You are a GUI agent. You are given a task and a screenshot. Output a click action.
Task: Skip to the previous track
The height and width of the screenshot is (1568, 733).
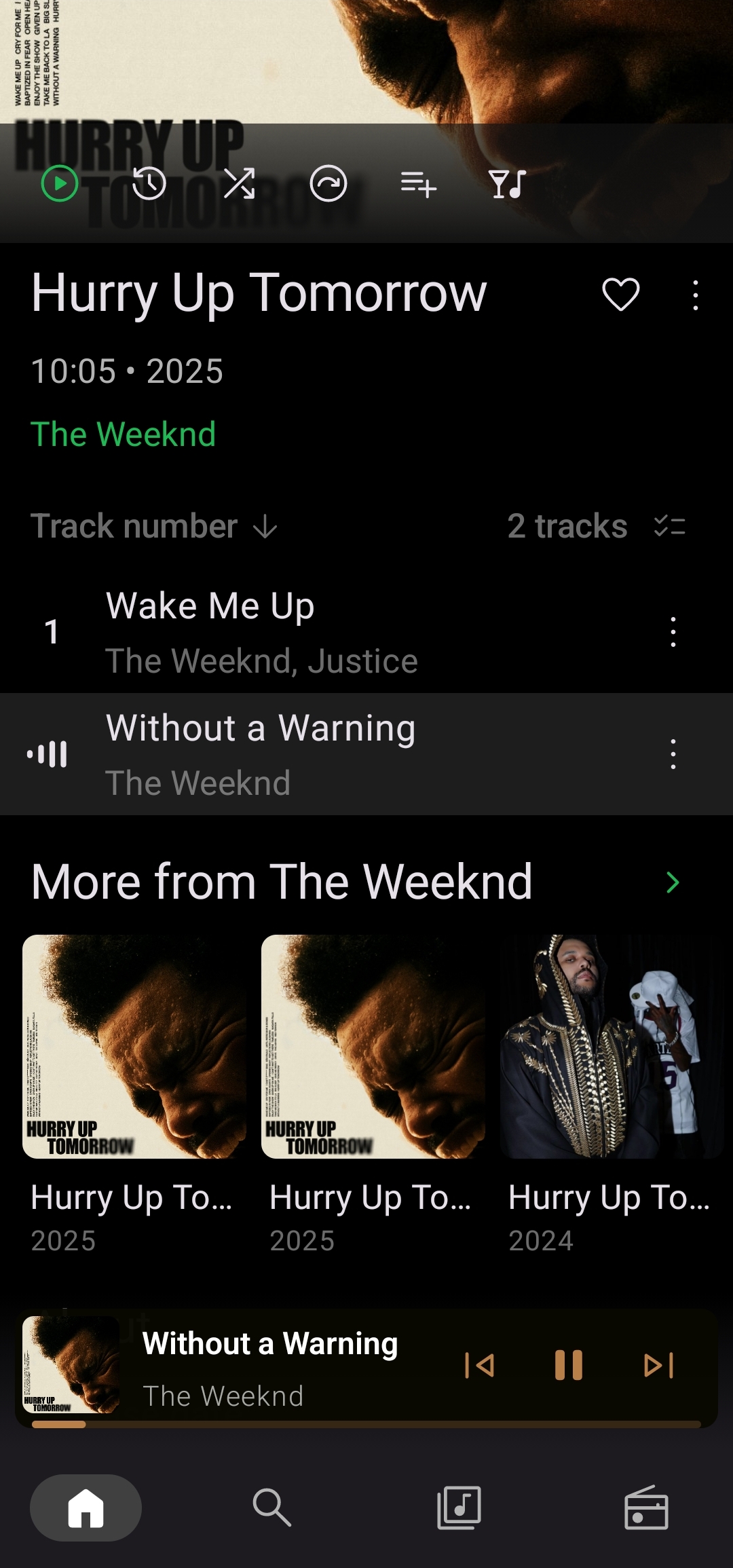[x=479, y=1365]
